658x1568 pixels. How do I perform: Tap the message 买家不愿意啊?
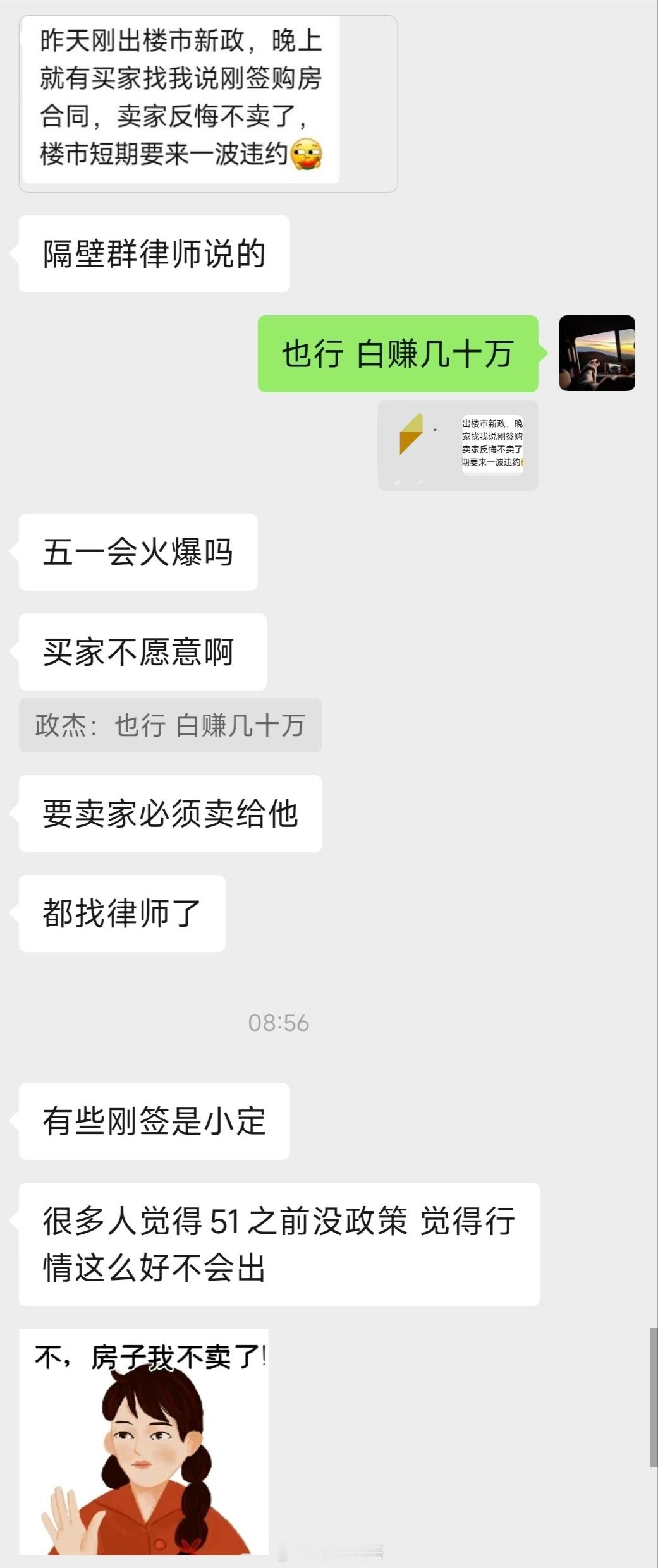[x=140, y=651]
